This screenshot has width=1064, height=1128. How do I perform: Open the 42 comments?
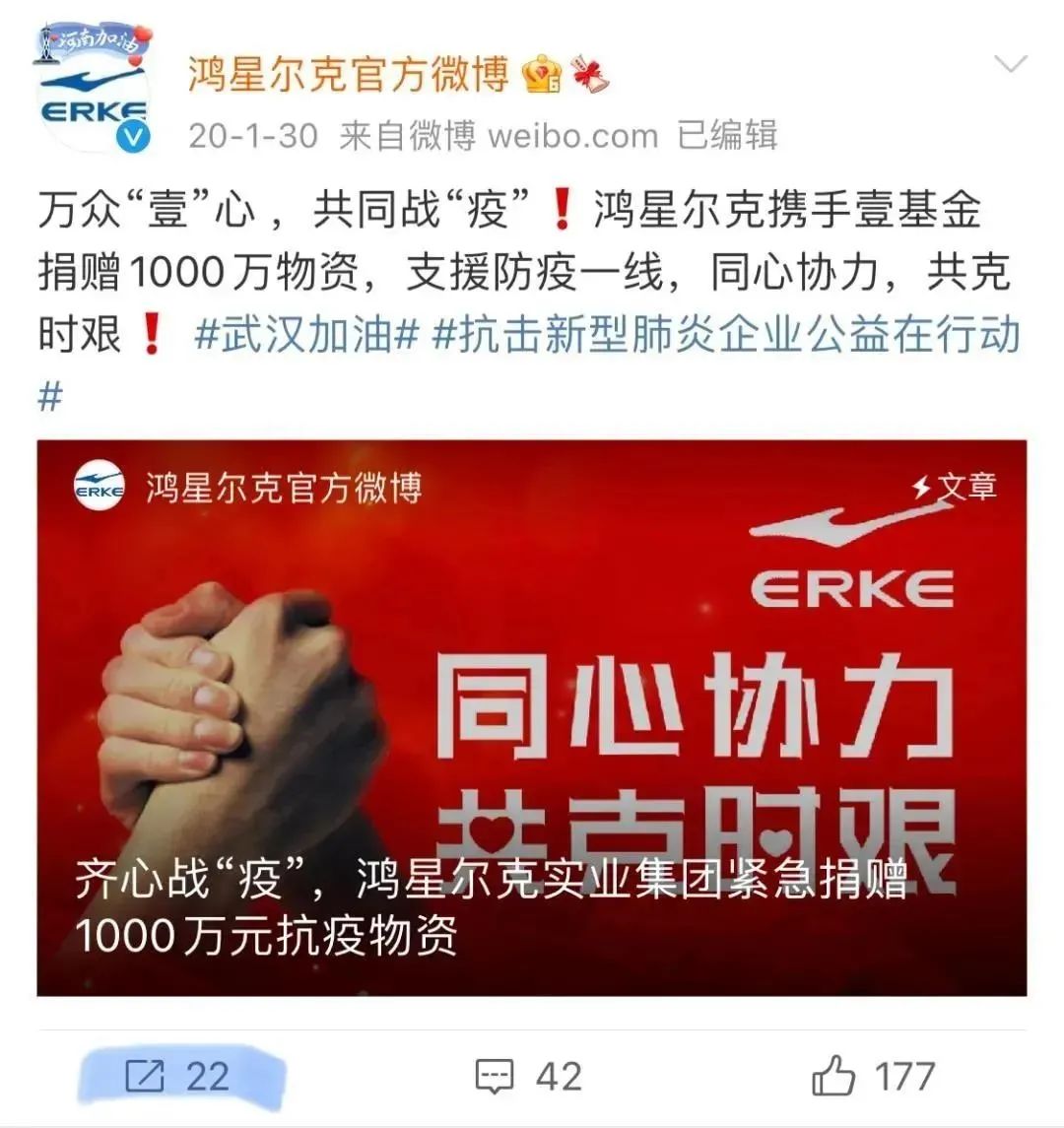(529, 1076)
